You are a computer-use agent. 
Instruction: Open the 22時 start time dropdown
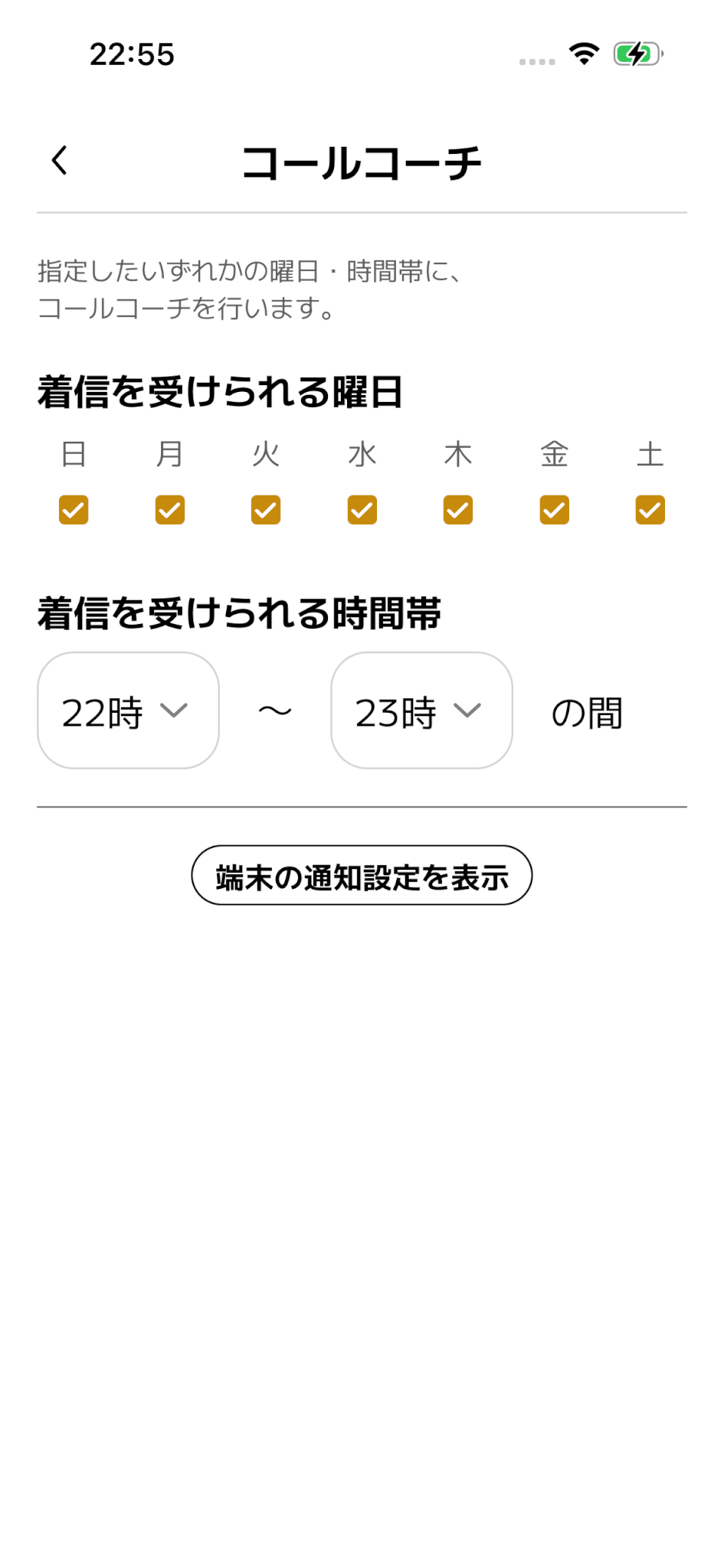click(128, 710)
